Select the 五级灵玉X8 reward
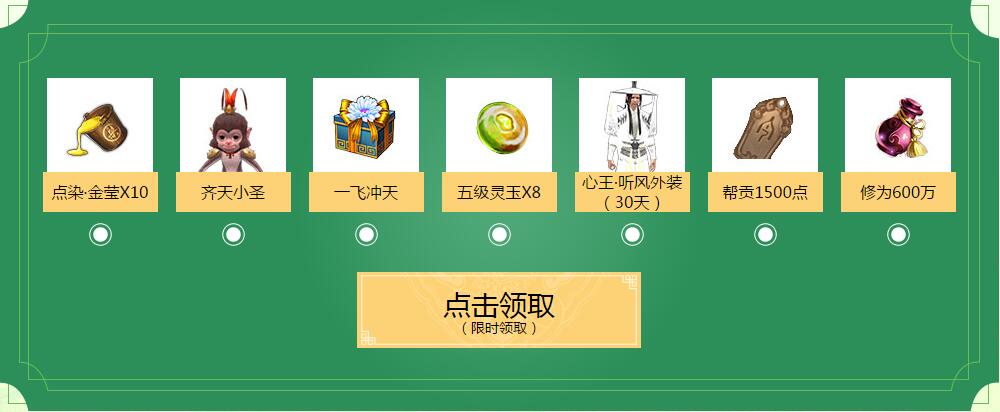Viewport: 1000px width, 412px height. pos(499,235)
